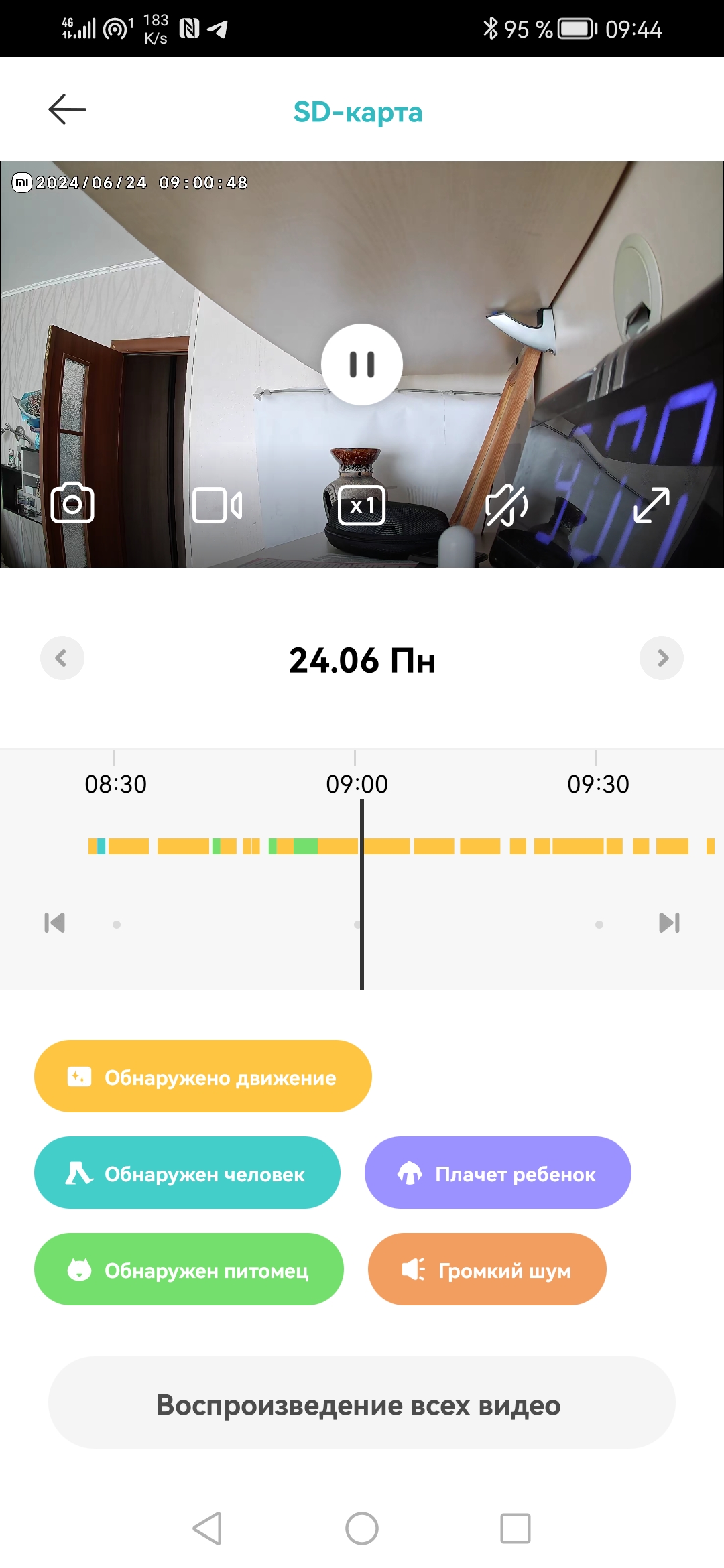Unmute the video sound
This screenshot has width=724, height=1568.
tap(507, 505)
